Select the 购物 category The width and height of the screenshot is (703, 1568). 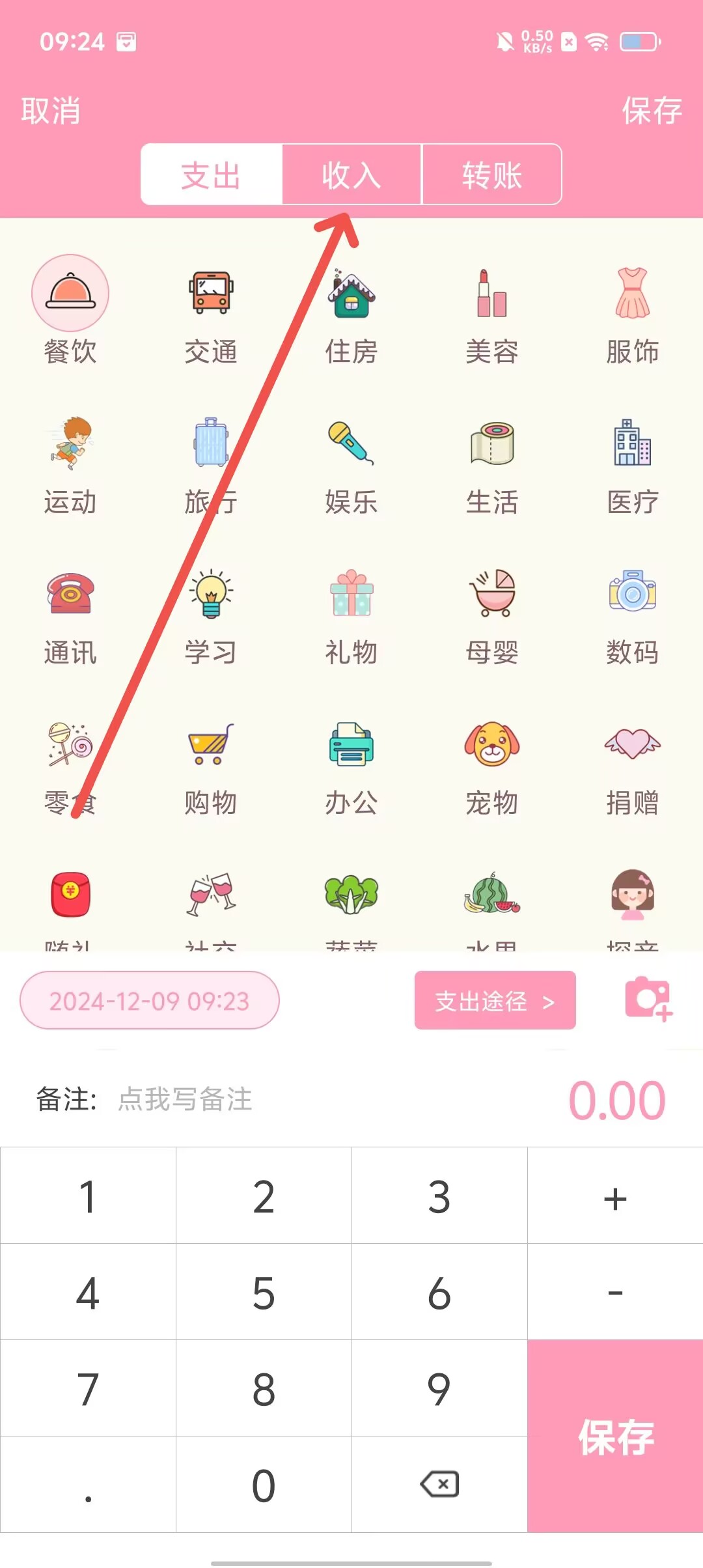click(x=211, y=767)
